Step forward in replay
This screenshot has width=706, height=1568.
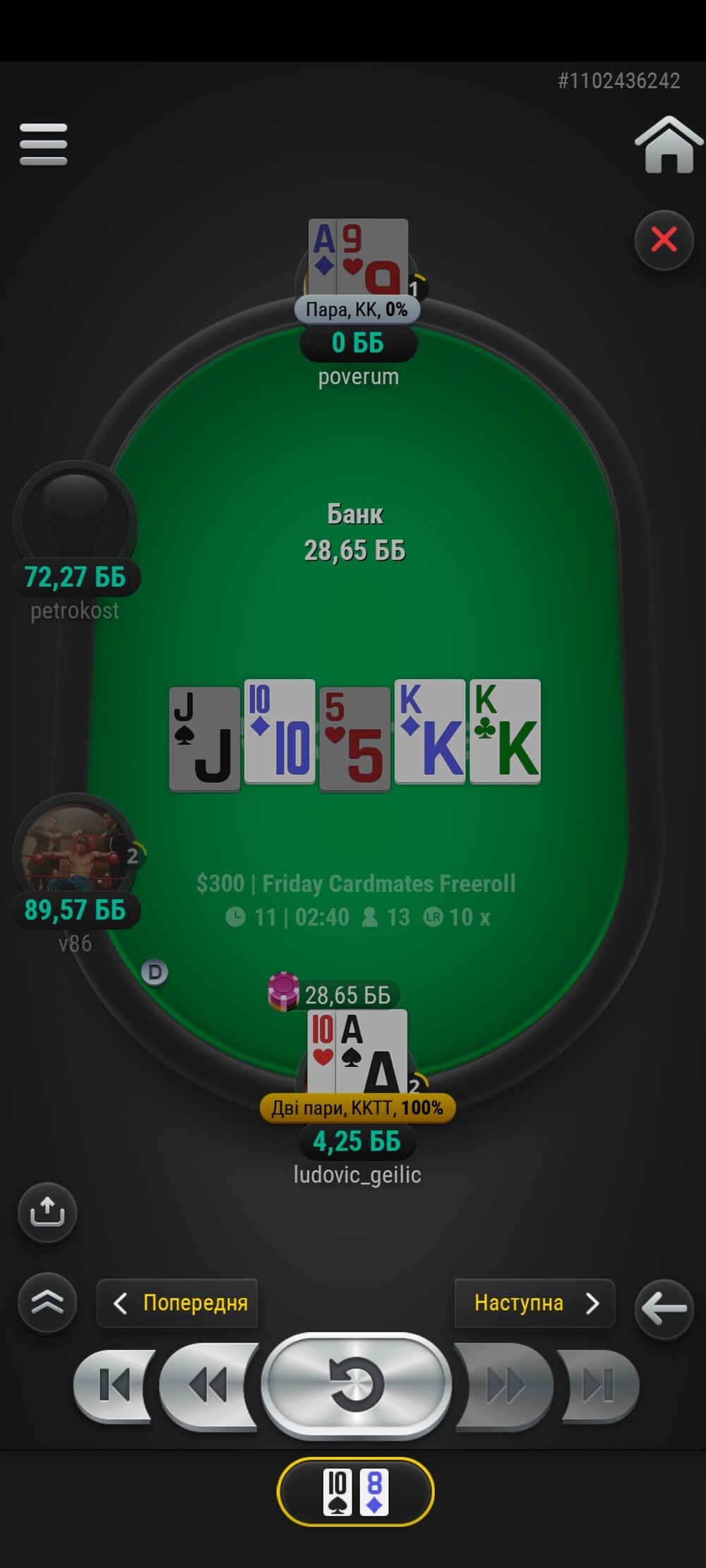504,1385
